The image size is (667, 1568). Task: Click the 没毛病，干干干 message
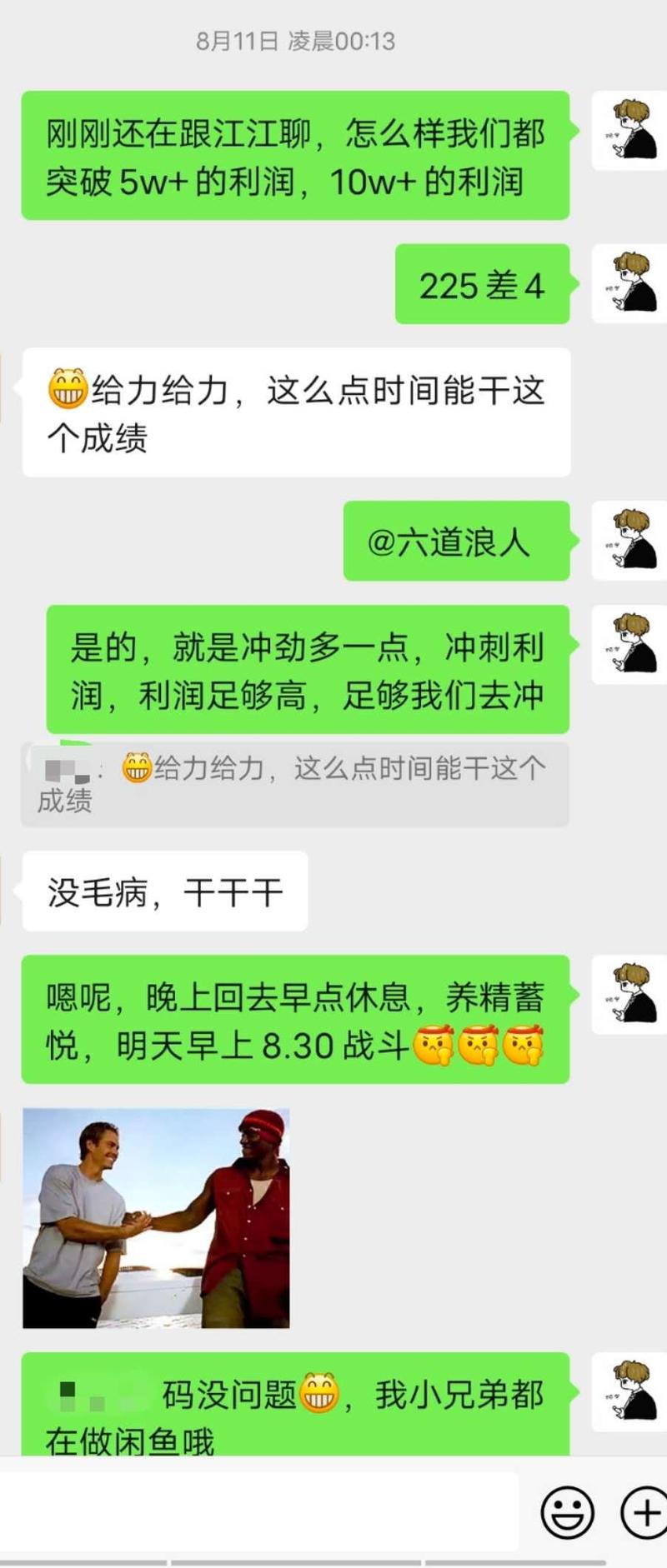(164, 891)
